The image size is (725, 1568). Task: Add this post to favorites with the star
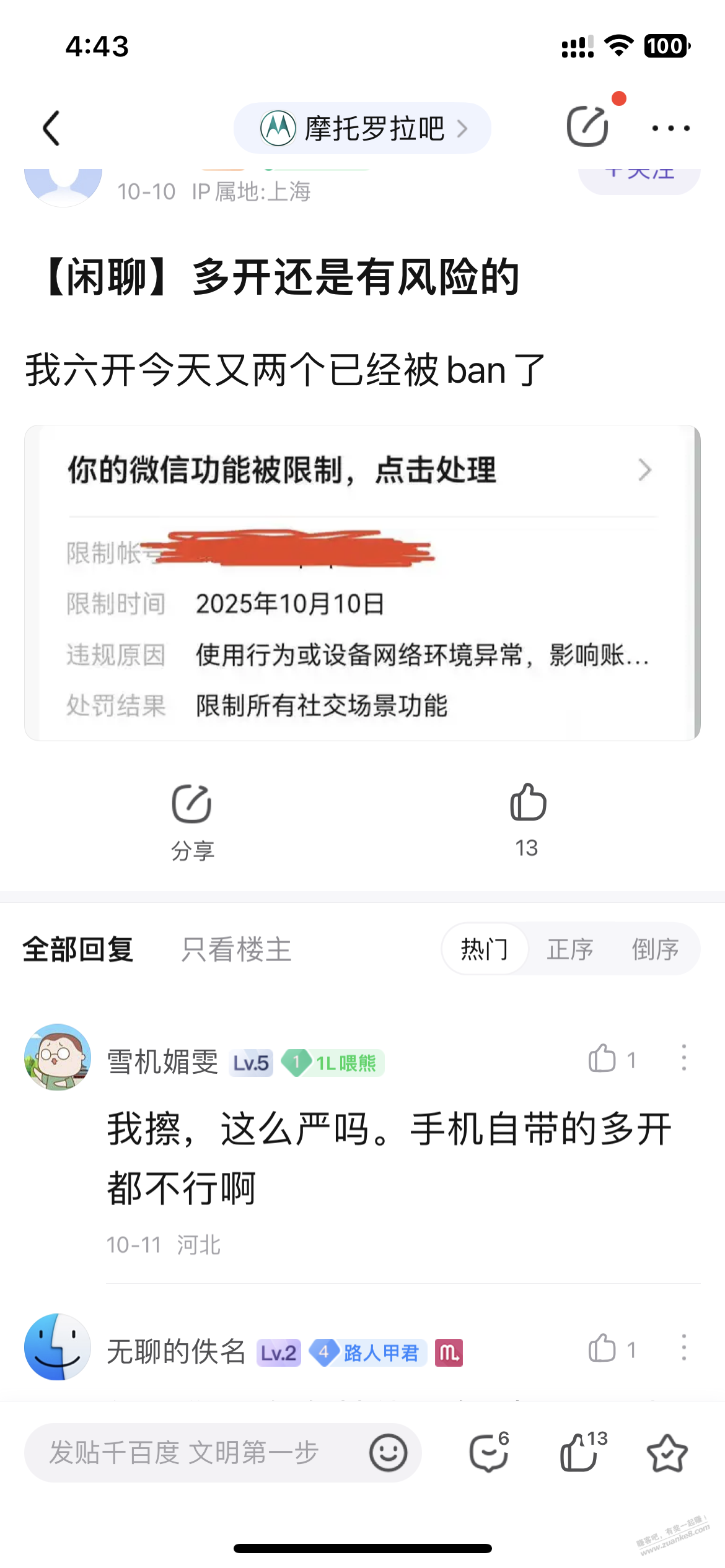(x=667, y=1452)
